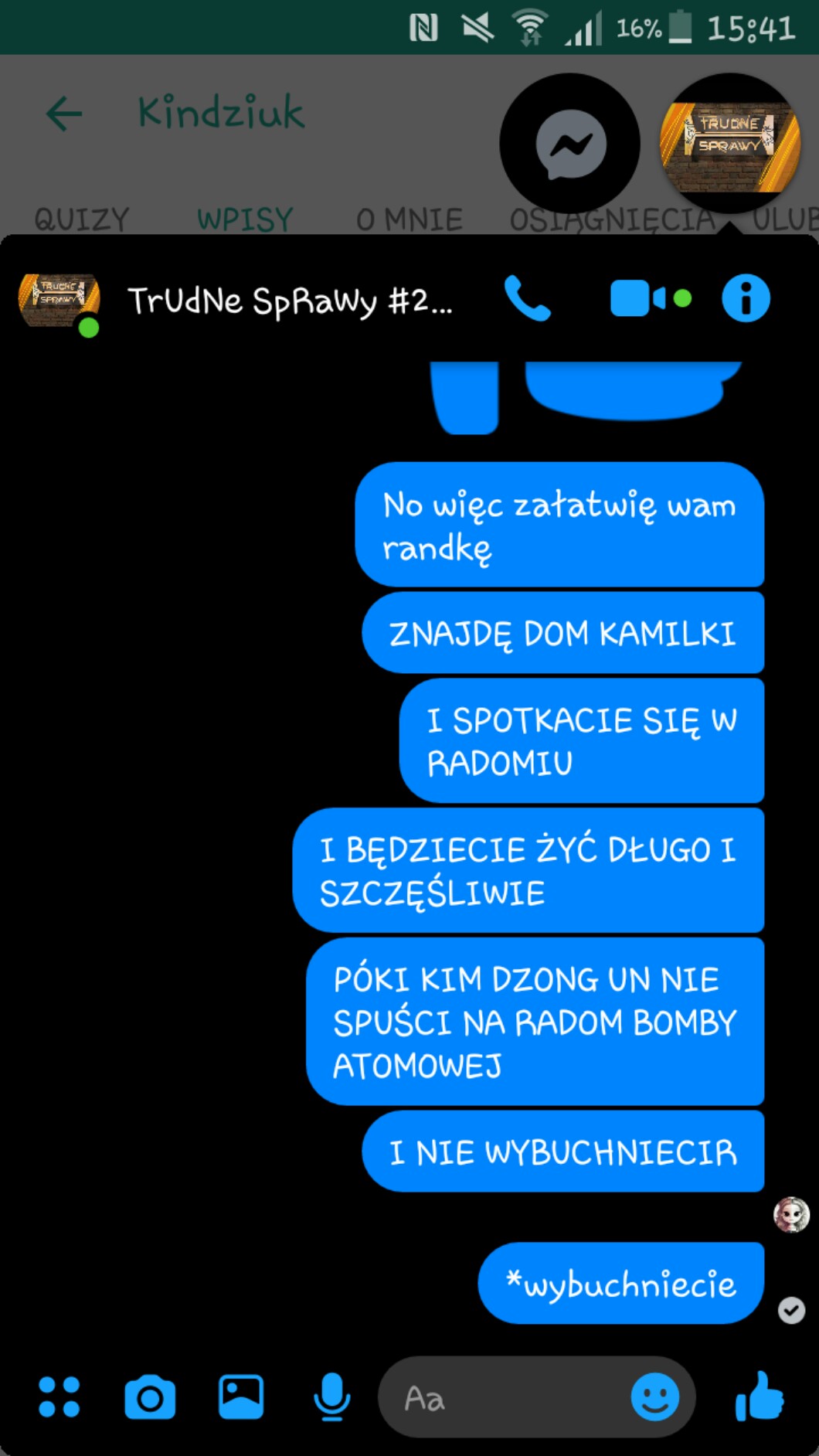Screen dimensions: 819x1456
Task: Switch to the O MNIE tab
Action: [x=409, y=219]
